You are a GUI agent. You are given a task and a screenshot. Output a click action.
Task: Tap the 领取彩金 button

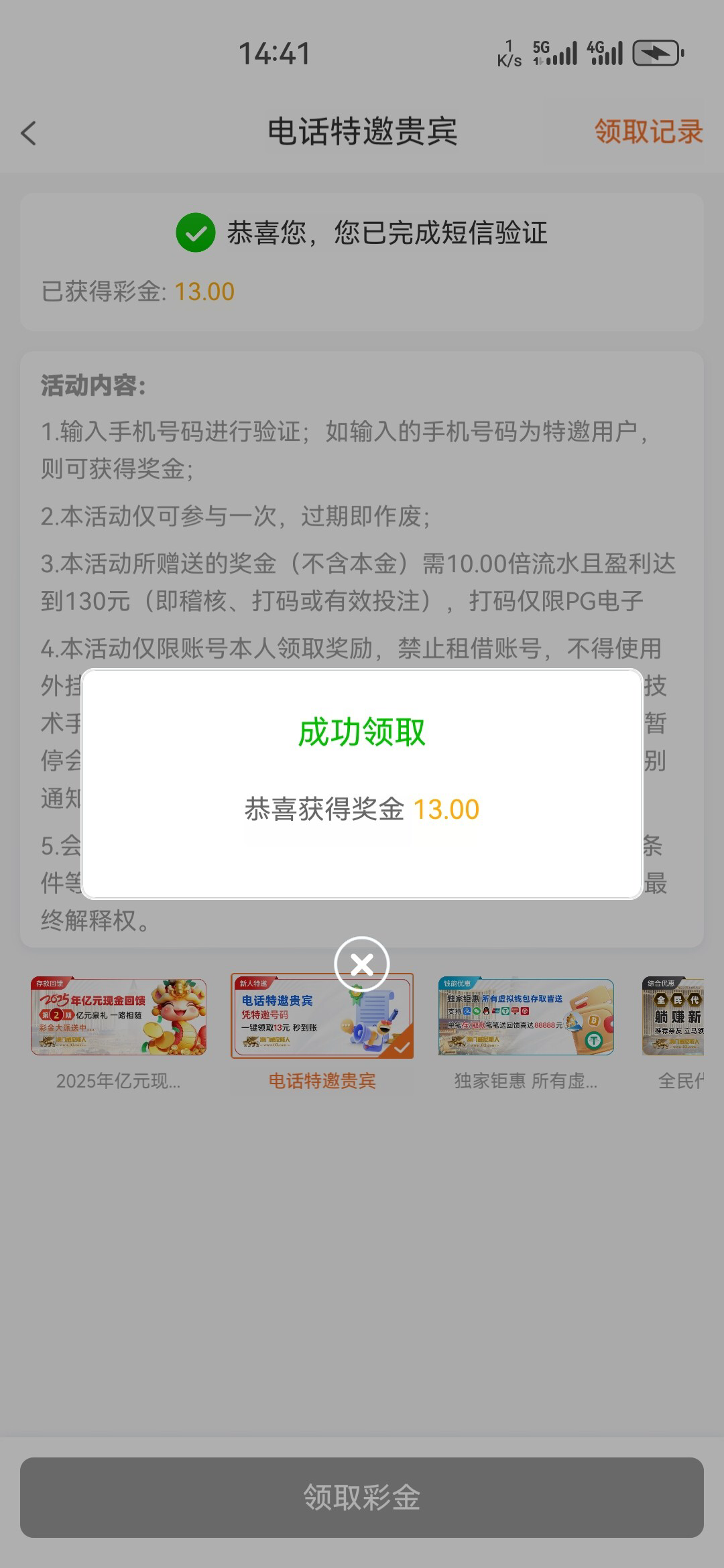click(362, 1497)
